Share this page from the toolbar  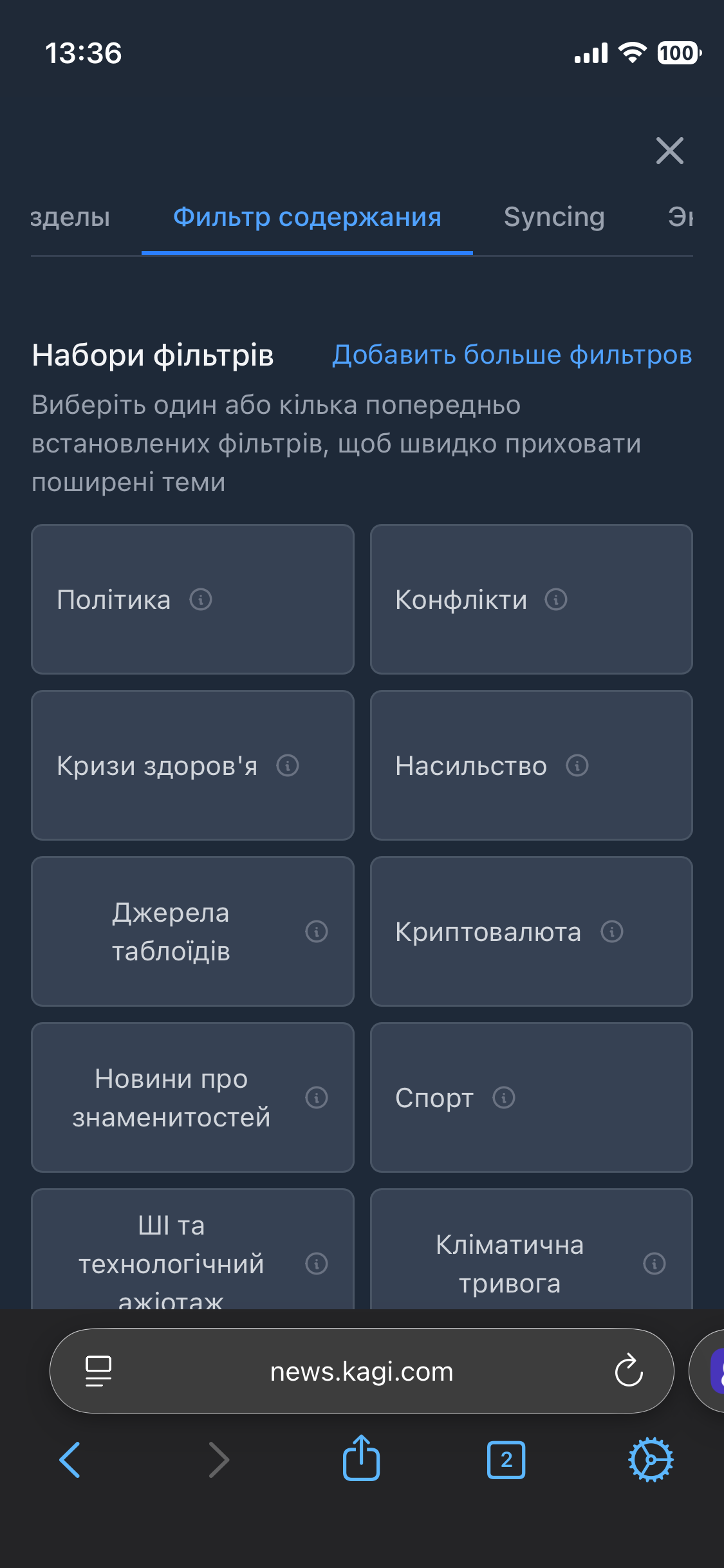click(361, 1459)
